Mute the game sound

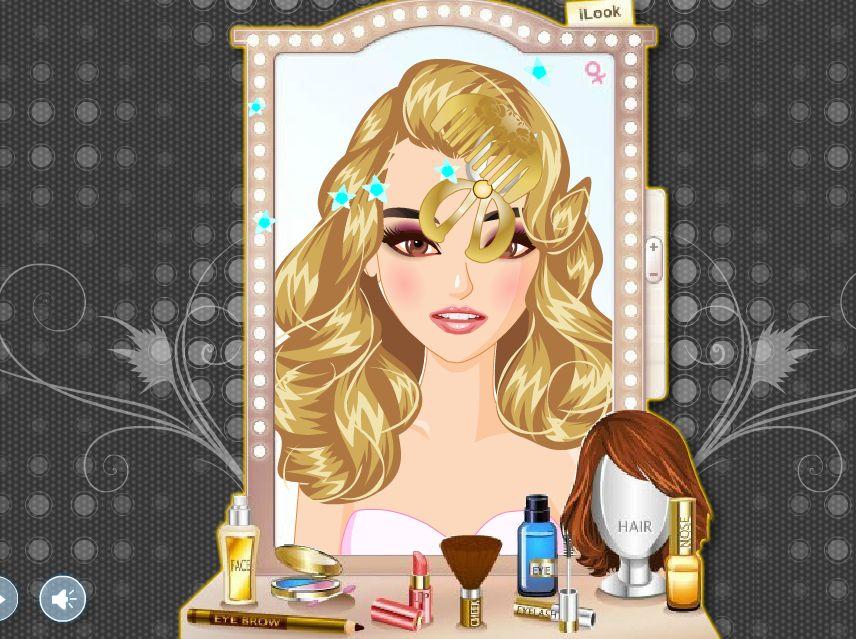coord(63,599)
